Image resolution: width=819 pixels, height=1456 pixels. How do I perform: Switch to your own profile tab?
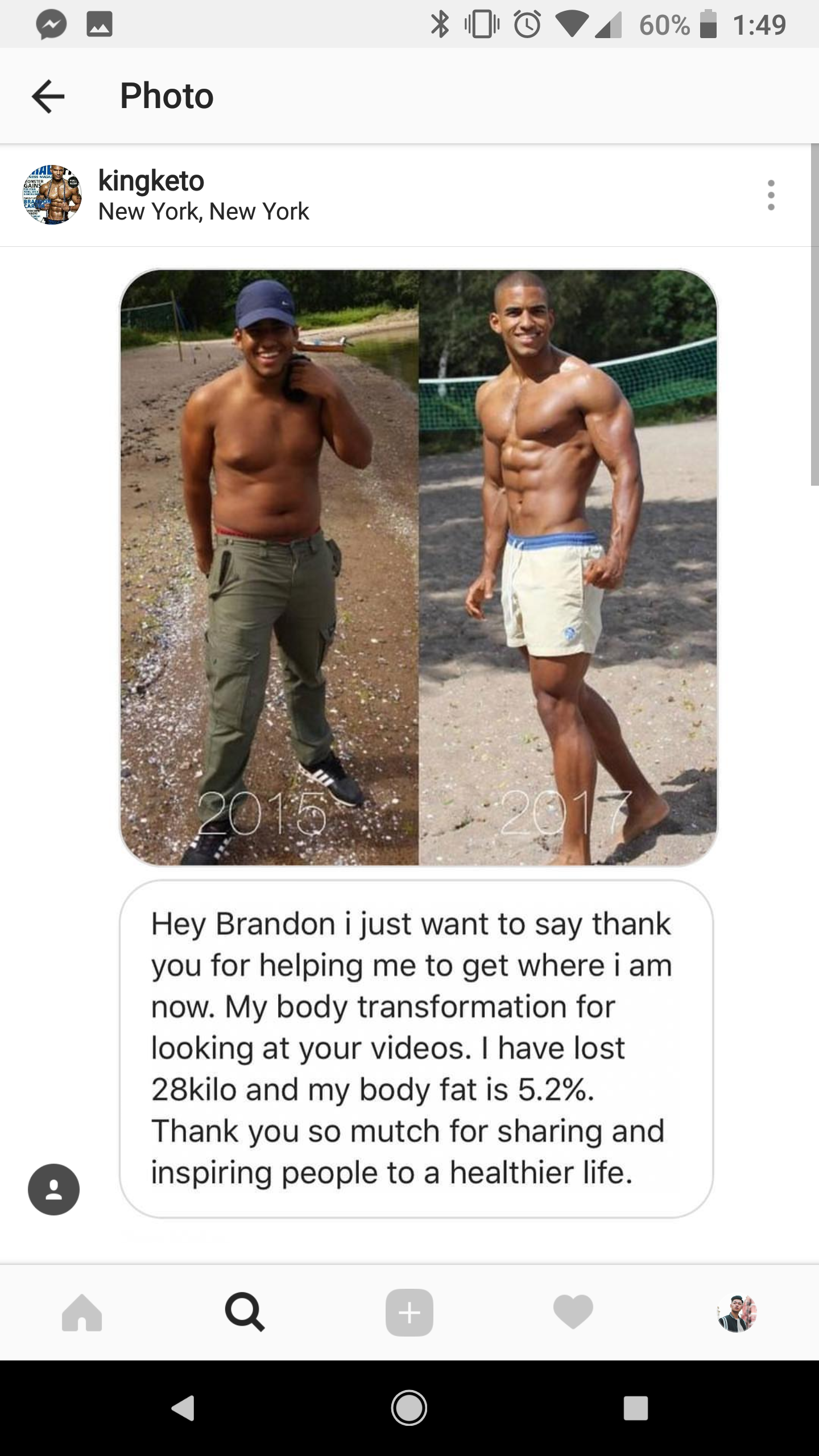pos(737,1313)
